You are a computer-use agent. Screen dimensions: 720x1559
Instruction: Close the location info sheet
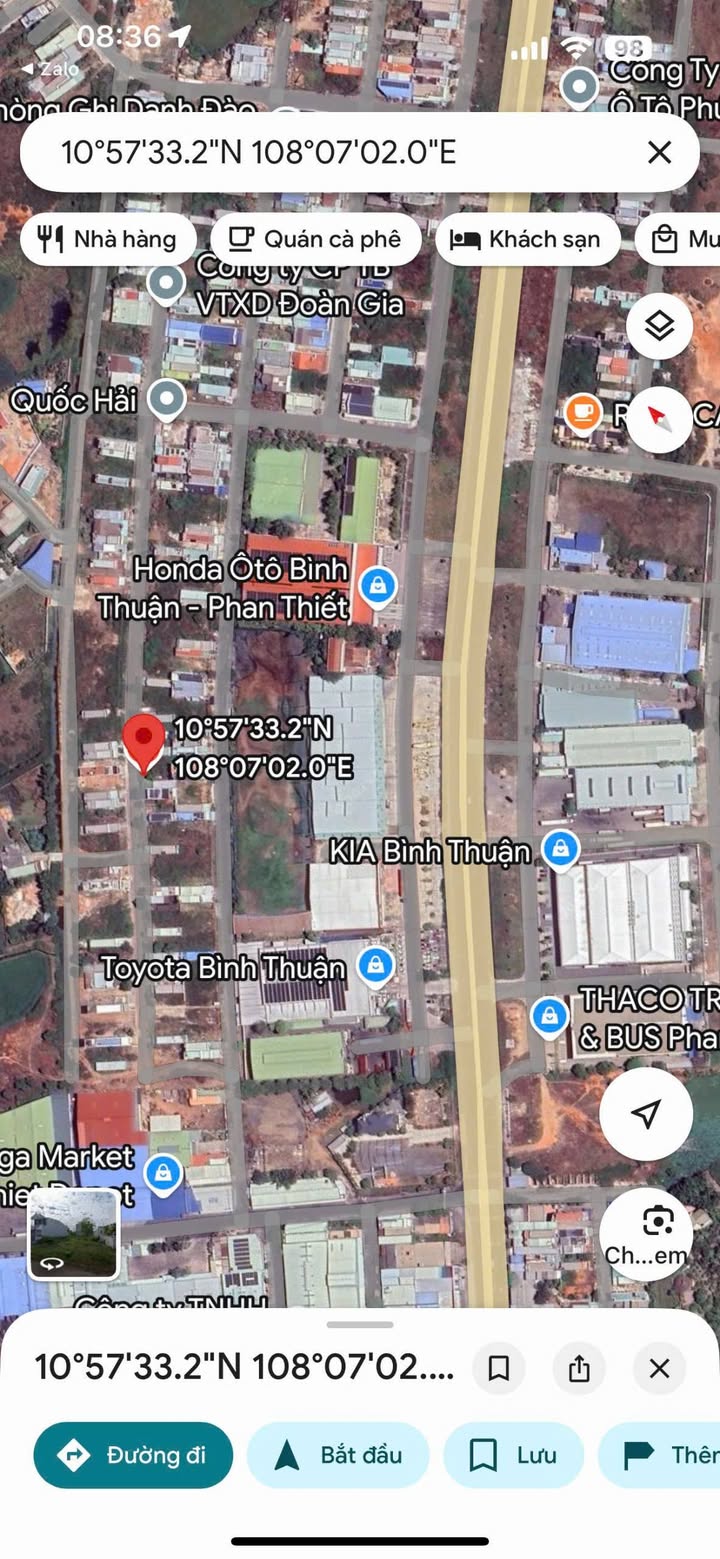[659, 1368]
